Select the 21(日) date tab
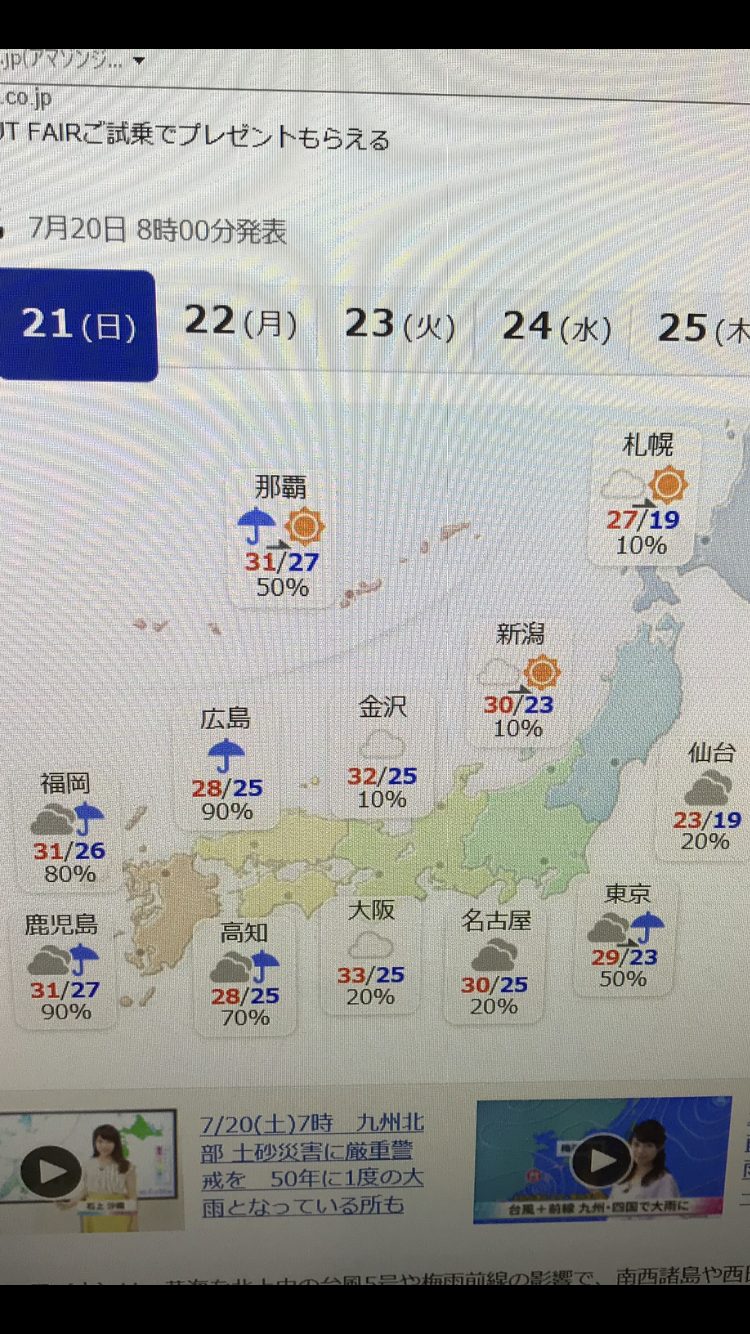The image size is (750, 1334). 78,325
